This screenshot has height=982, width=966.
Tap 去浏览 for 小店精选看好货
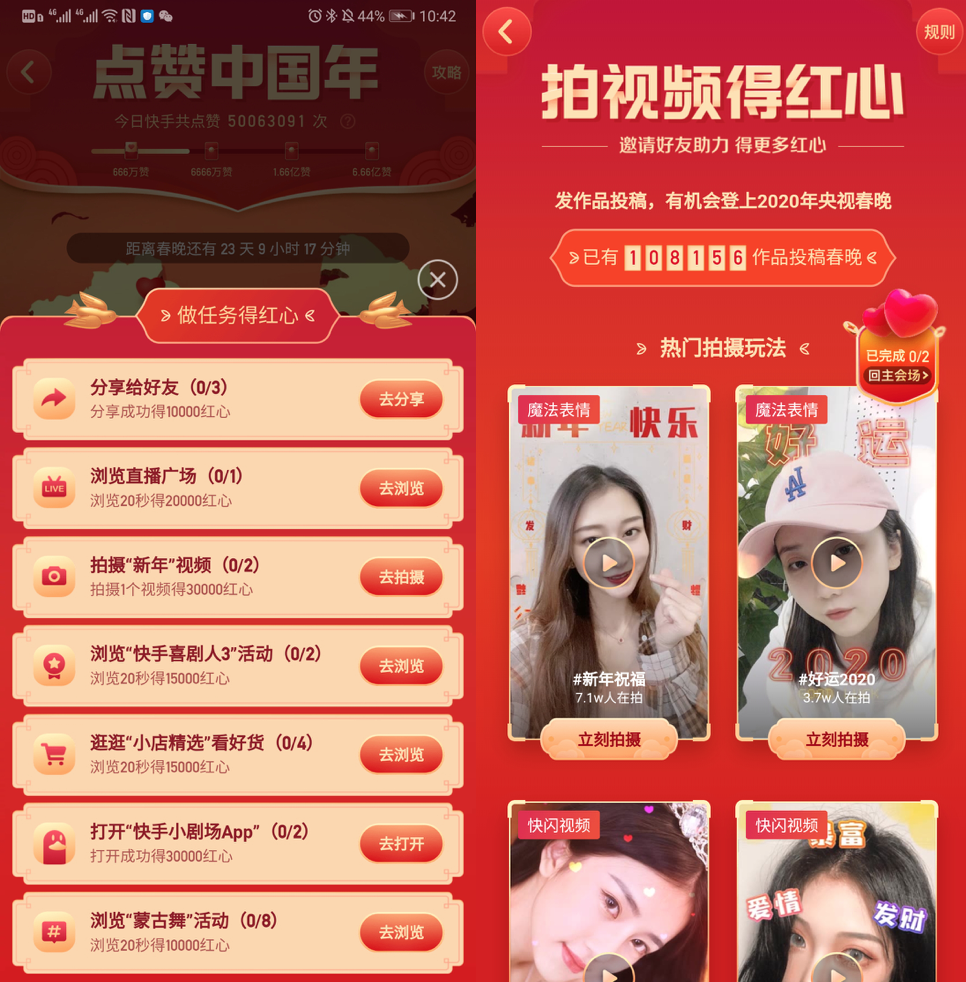pyautogui.click(x=401, y=755)
